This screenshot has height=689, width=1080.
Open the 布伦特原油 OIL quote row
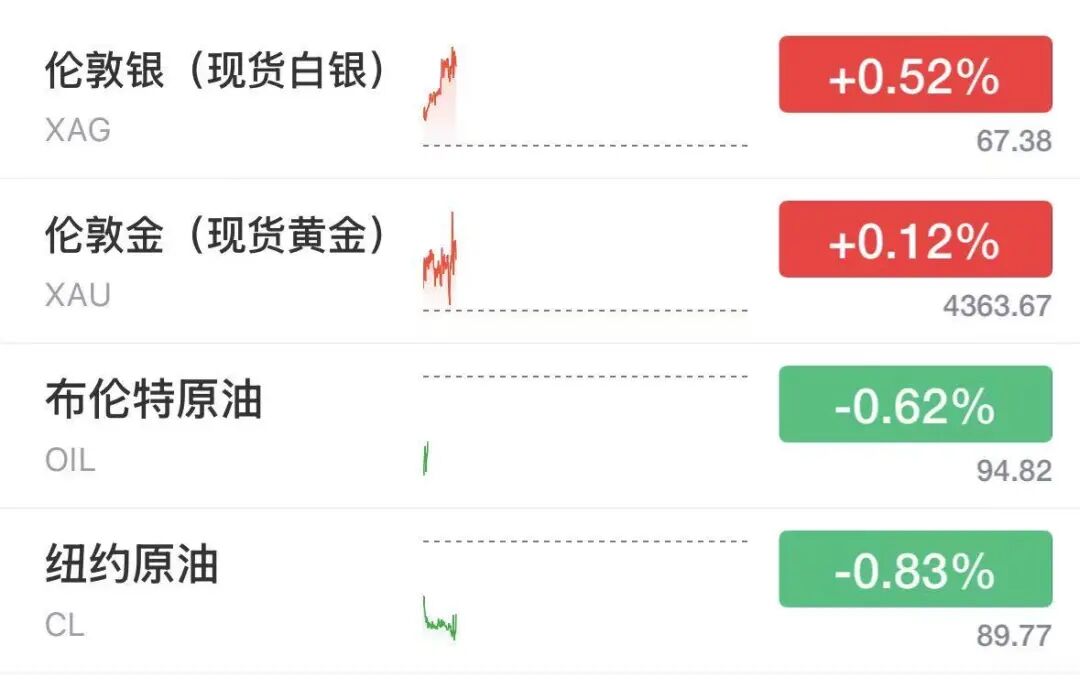click(540, 426)
